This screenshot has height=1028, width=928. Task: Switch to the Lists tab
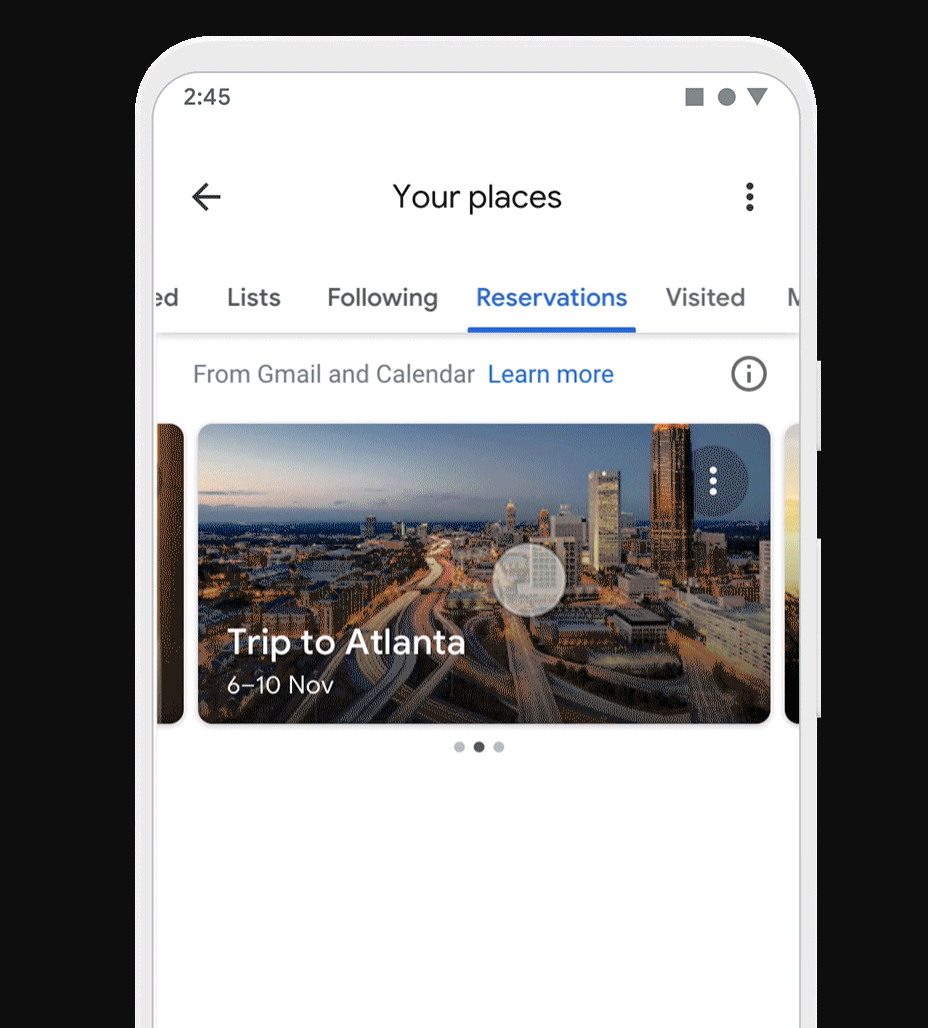pyautogui.click(x=254, y=298)
